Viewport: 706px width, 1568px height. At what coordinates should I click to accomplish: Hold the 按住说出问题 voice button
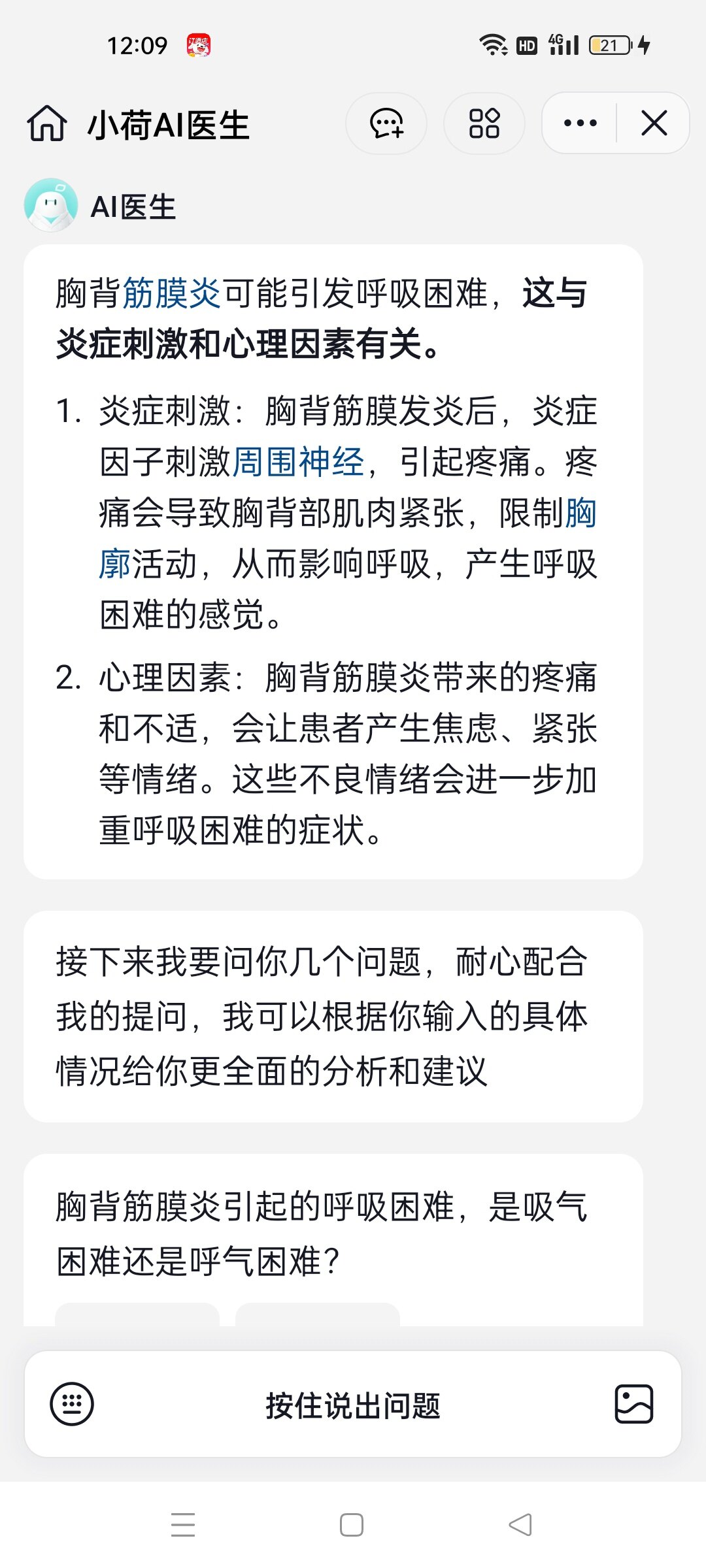click(353, 1405)
